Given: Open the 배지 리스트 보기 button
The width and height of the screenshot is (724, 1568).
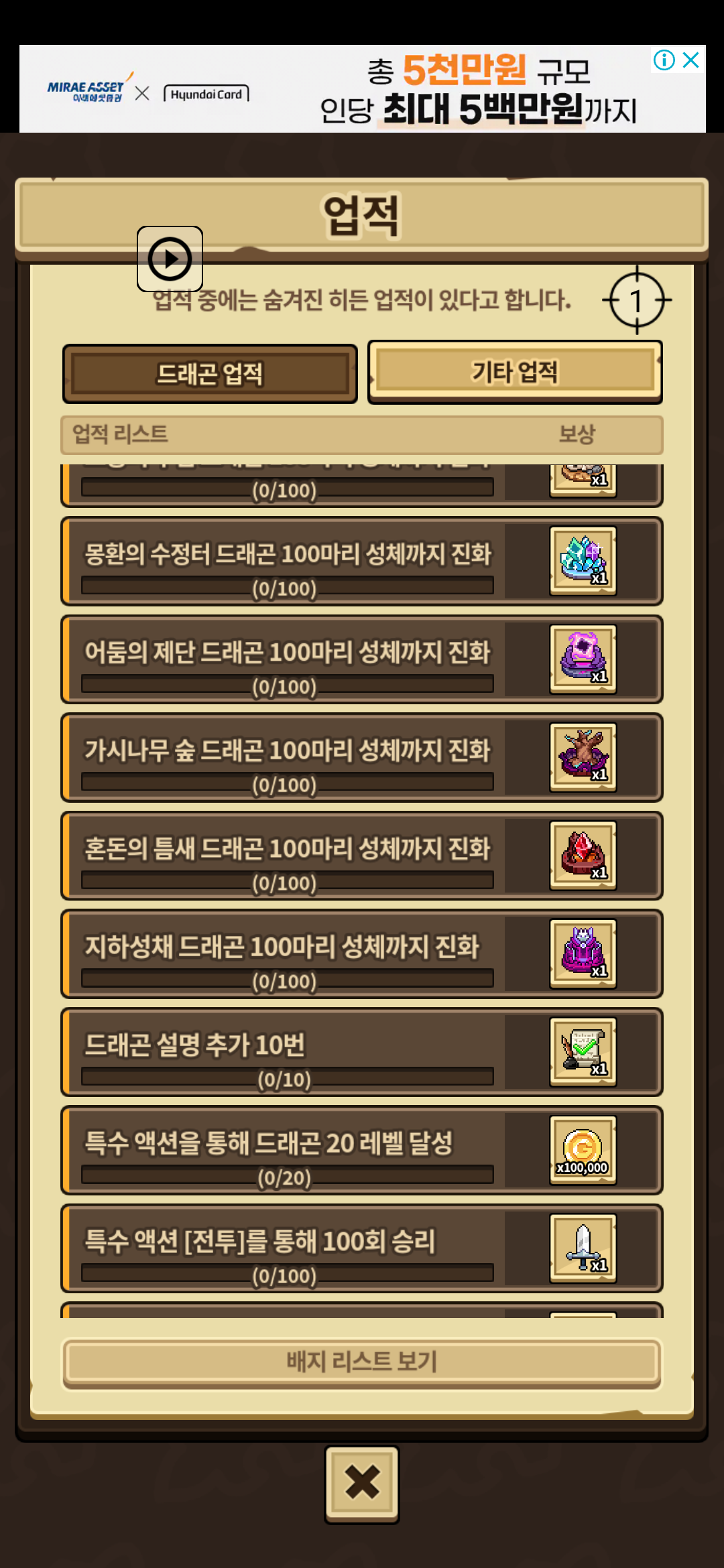Looking at the screenshot, I should (362, 1361).
